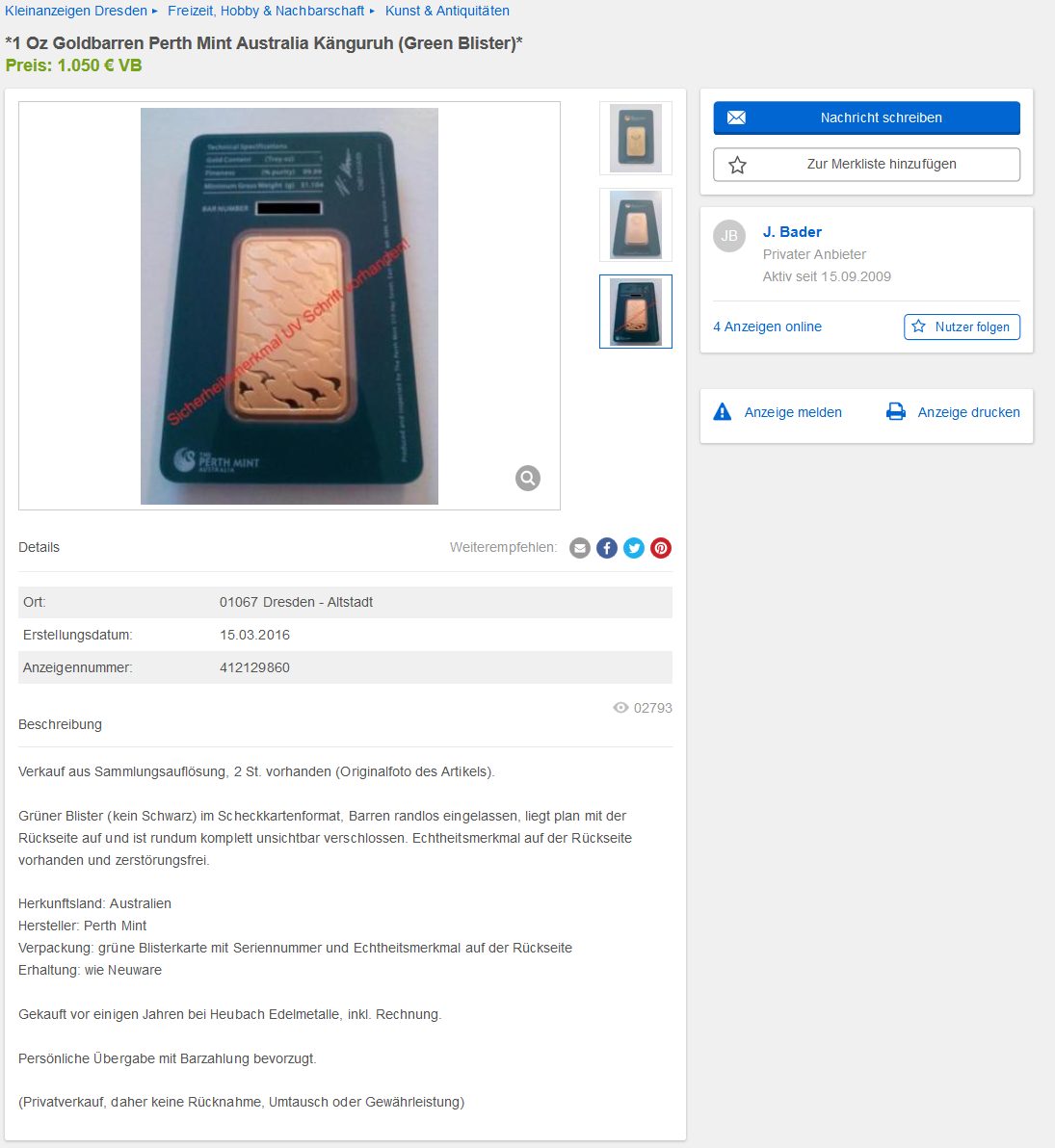Share listing on Pinterest
Screen dimensions: 1055x1148
661,548
